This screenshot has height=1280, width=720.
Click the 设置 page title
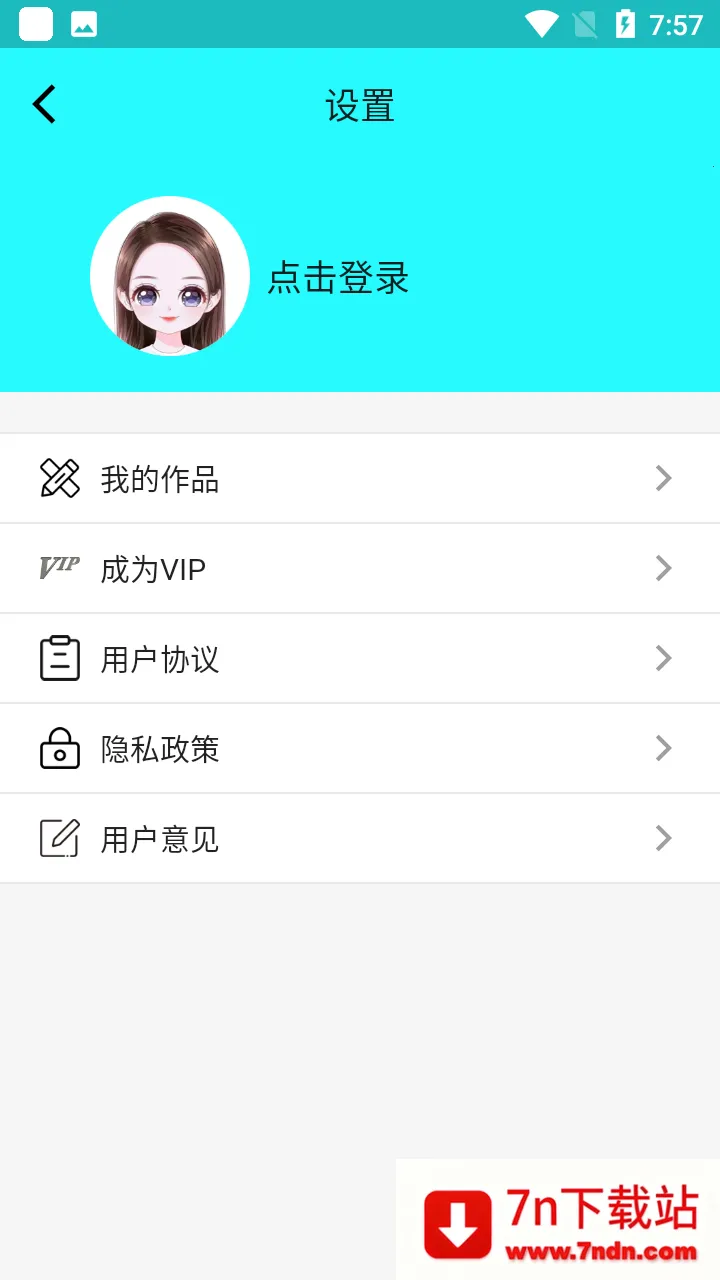pos(360,105)
